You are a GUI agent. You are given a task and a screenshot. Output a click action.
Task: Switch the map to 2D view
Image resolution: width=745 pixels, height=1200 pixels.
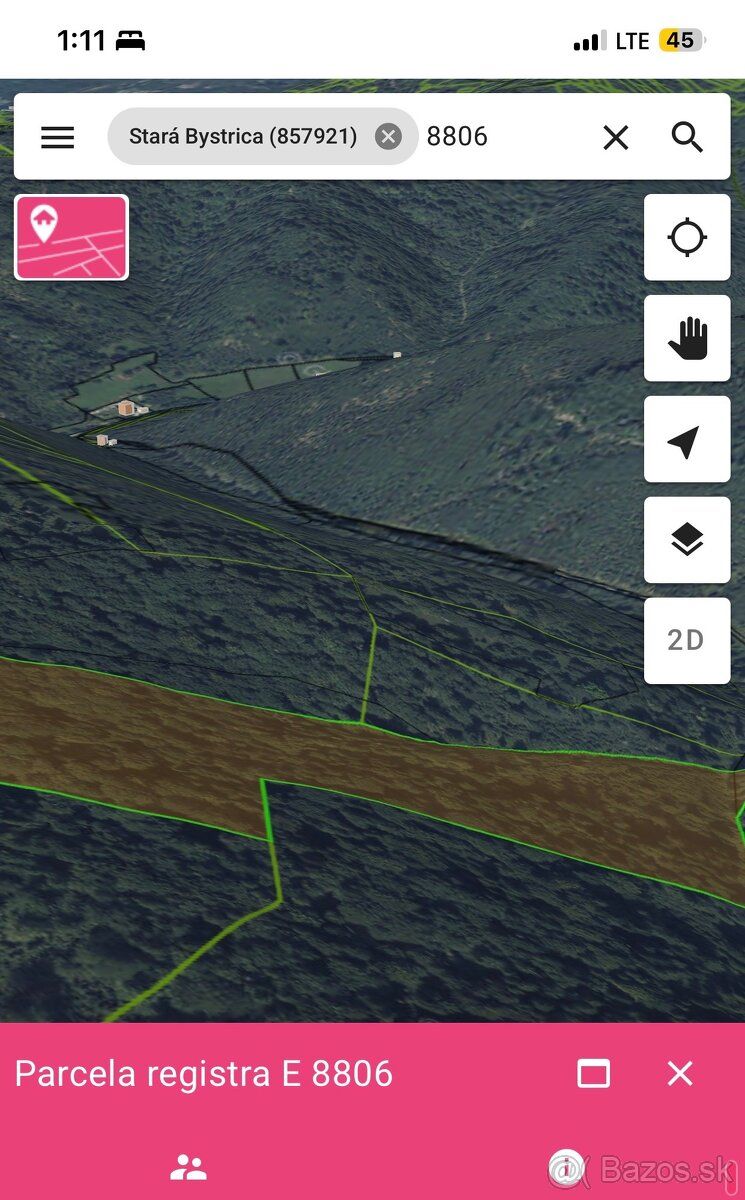tap(687, 641)
